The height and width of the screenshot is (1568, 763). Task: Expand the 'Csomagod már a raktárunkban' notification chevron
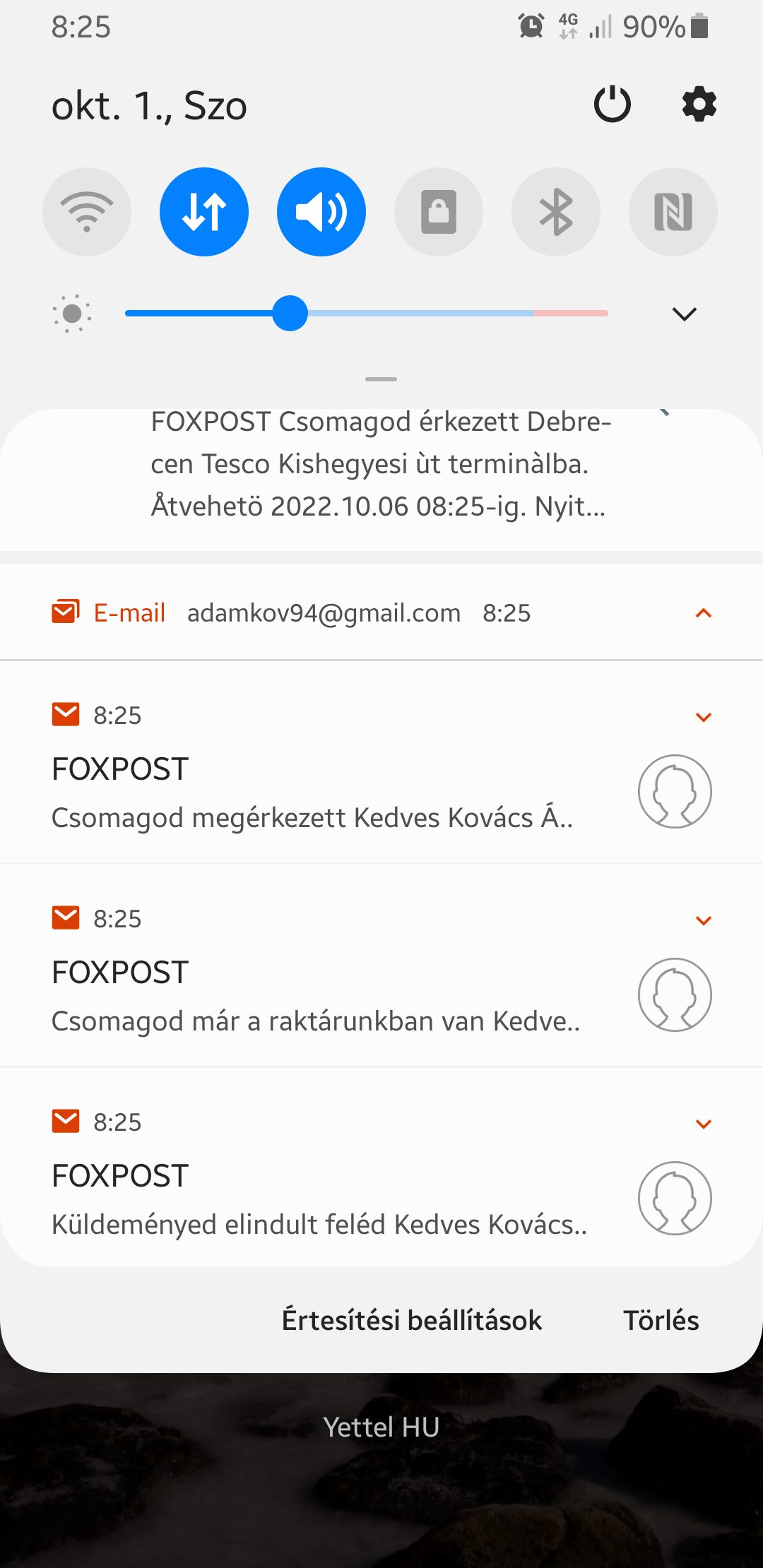[704, 920]
